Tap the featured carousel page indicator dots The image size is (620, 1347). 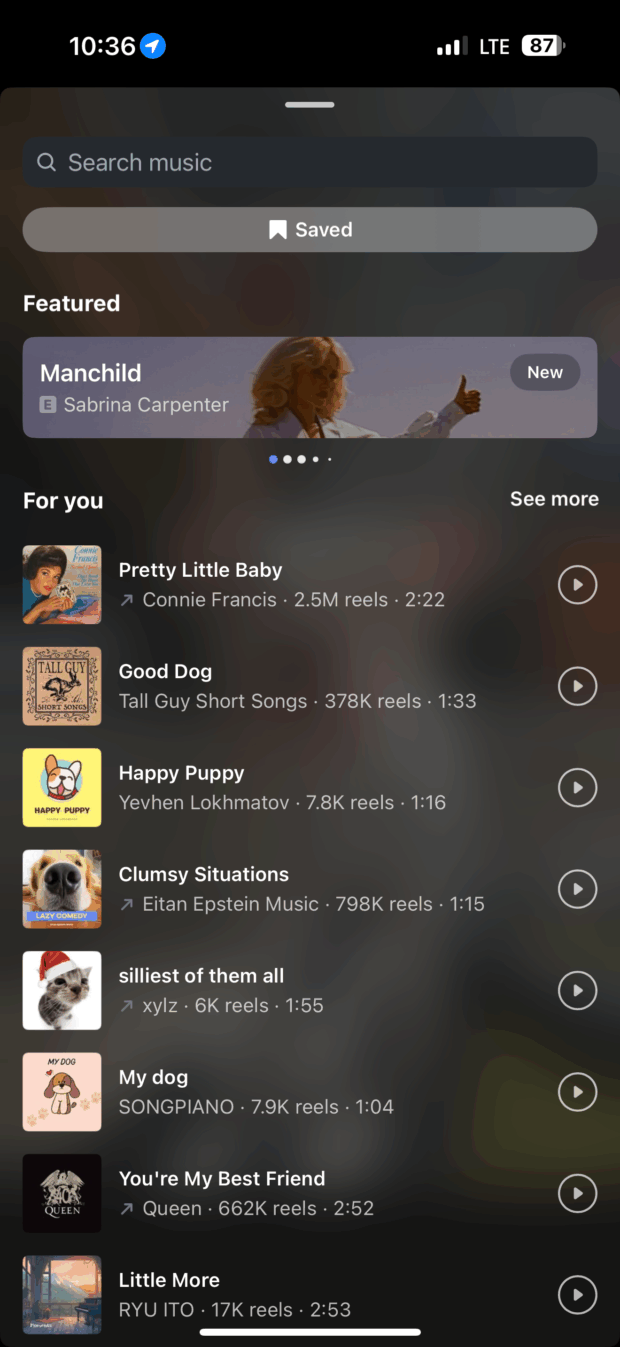coord(301,460)
